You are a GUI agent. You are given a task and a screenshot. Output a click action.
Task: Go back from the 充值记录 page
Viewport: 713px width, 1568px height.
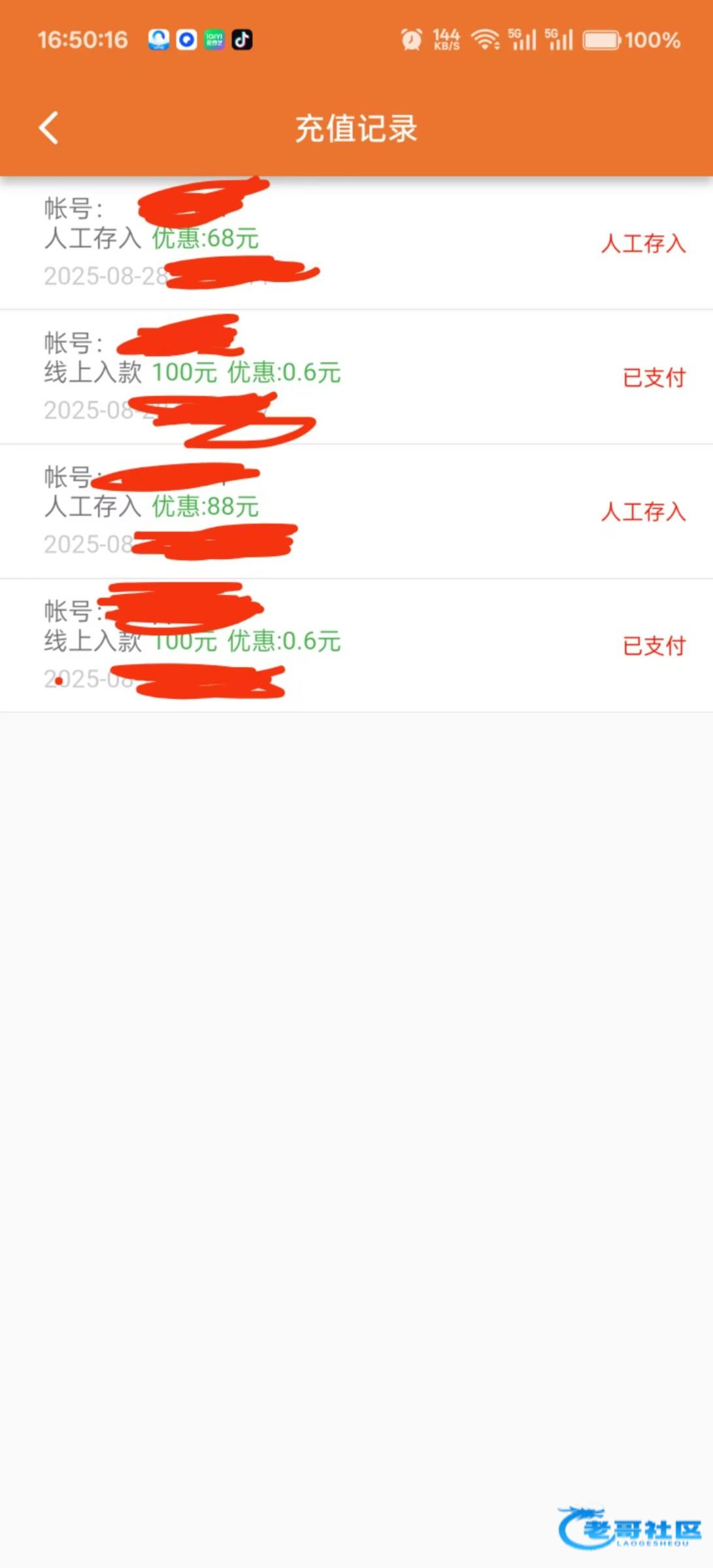49,127
